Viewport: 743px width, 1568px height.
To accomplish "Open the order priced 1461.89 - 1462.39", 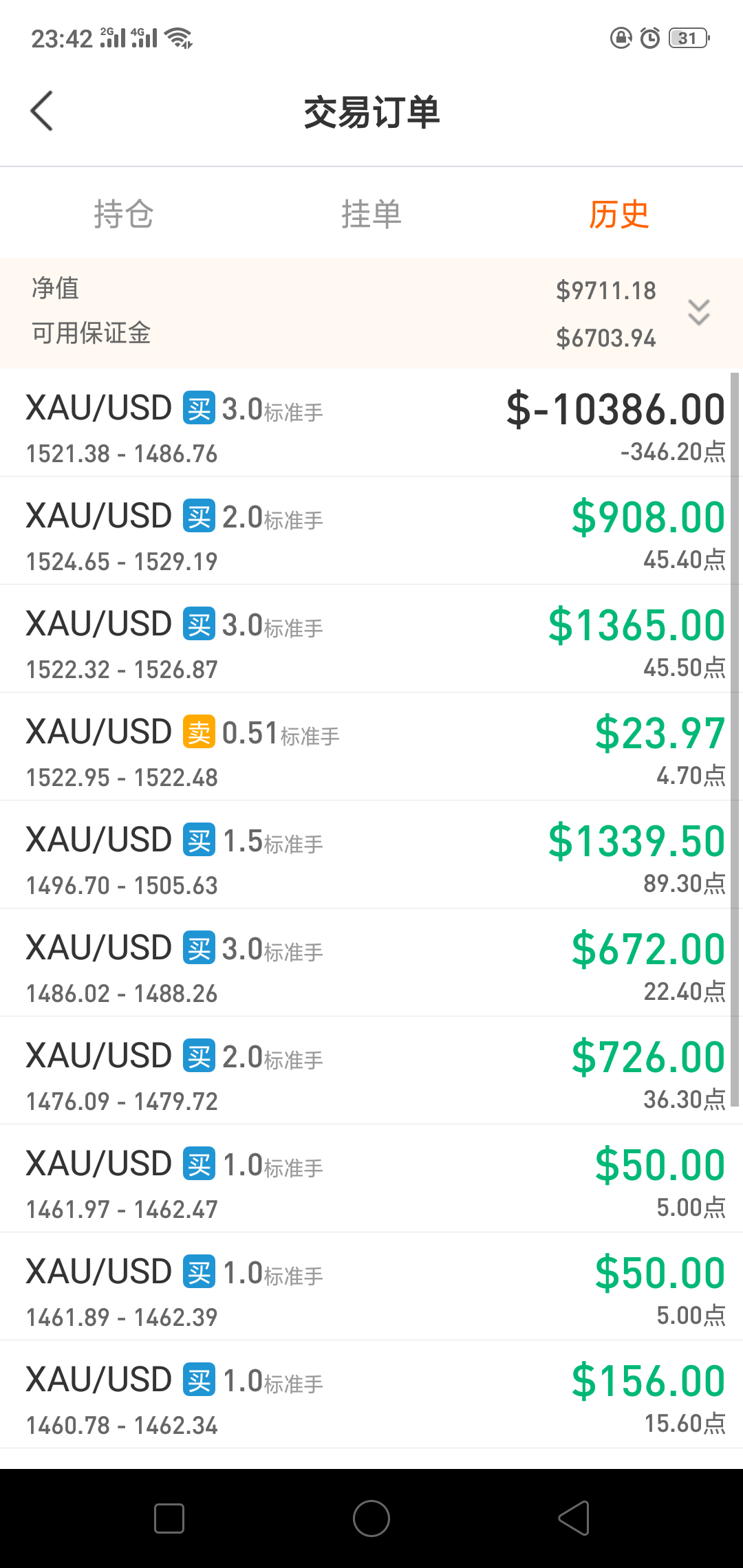I will pyautogui.click(x=371, y=1287).
